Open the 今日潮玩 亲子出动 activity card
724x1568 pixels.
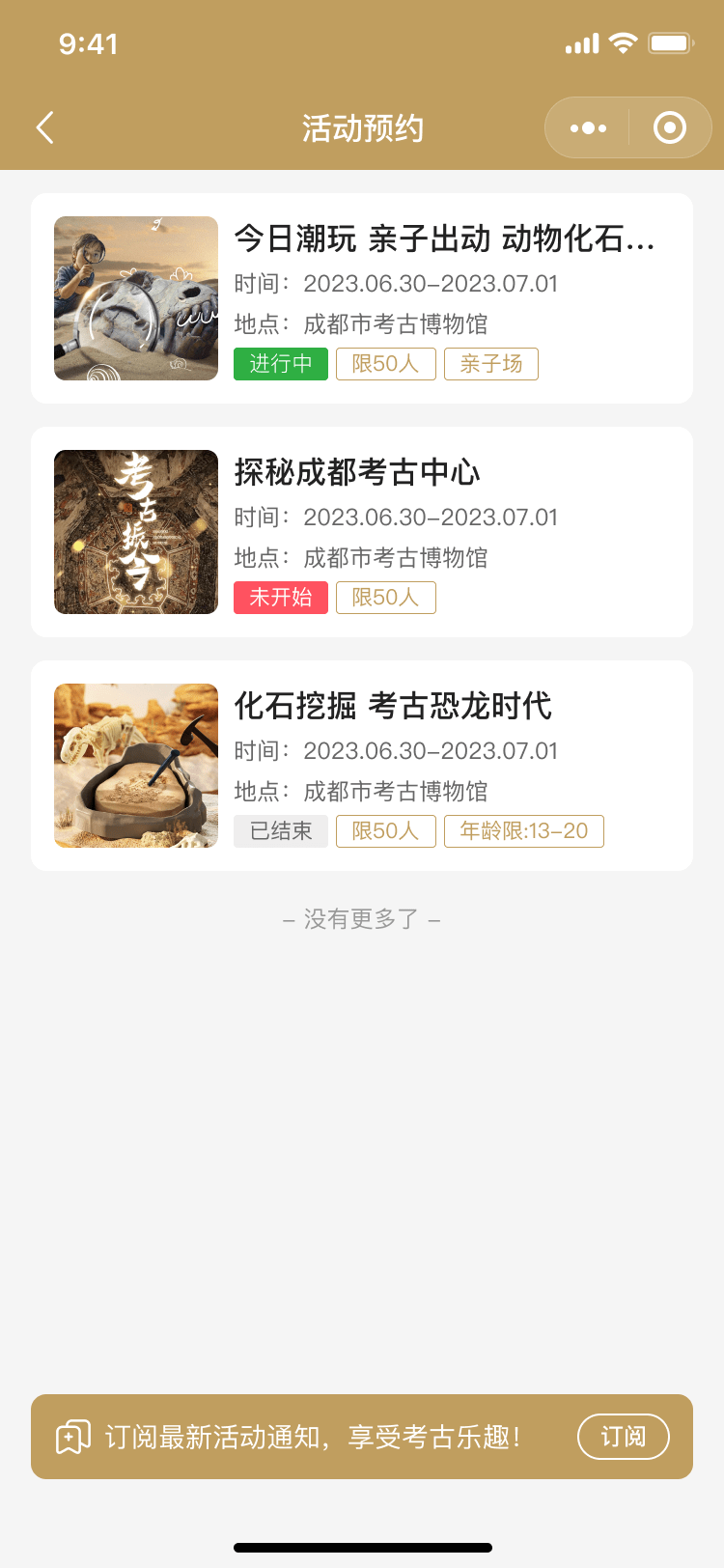click(362, 298)
